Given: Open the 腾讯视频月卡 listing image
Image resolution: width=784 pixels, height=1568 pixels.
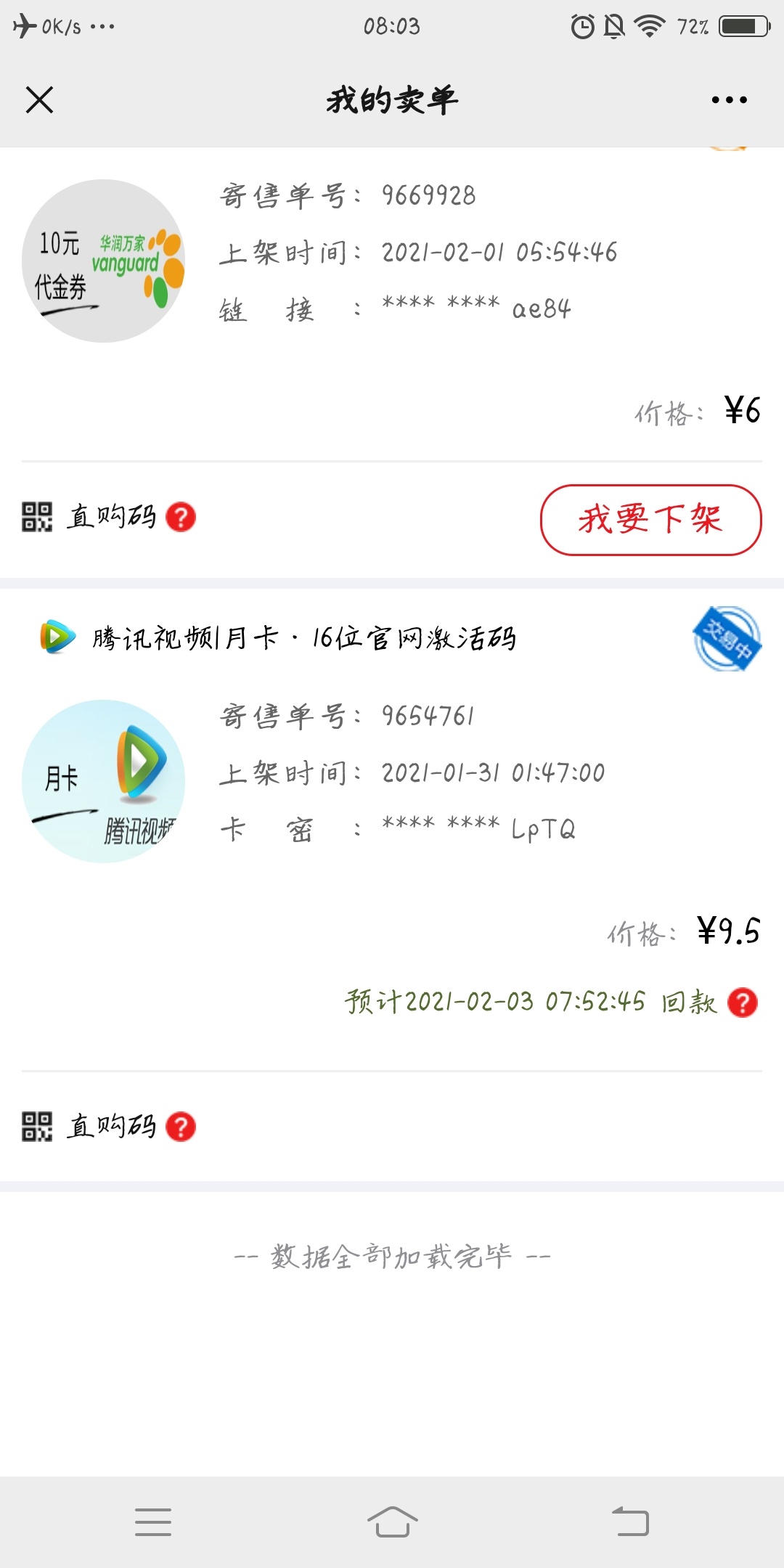Looking at the screenshot, I should (104, 781).
